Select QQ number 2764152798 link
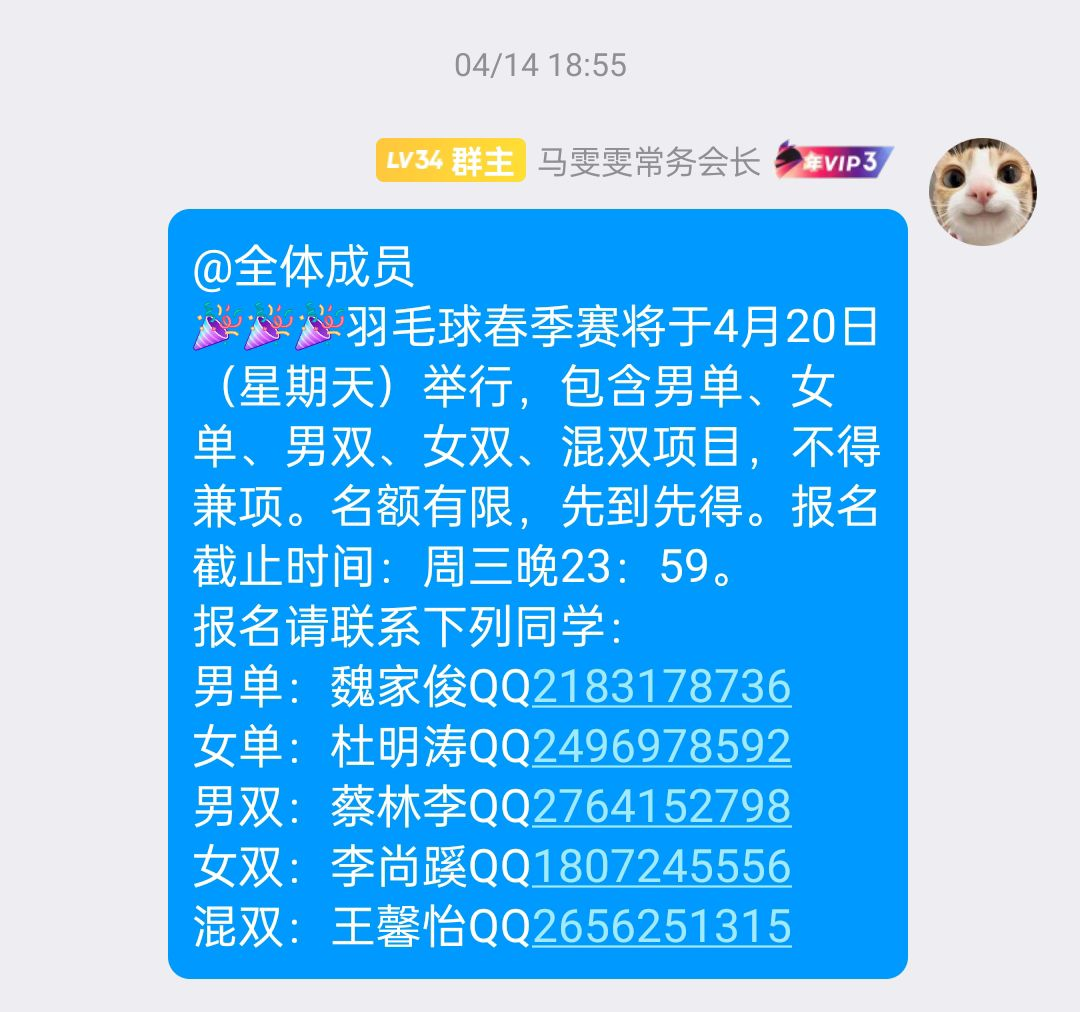This screenshot has width=1080, height=1012. [x=661, y=807]
